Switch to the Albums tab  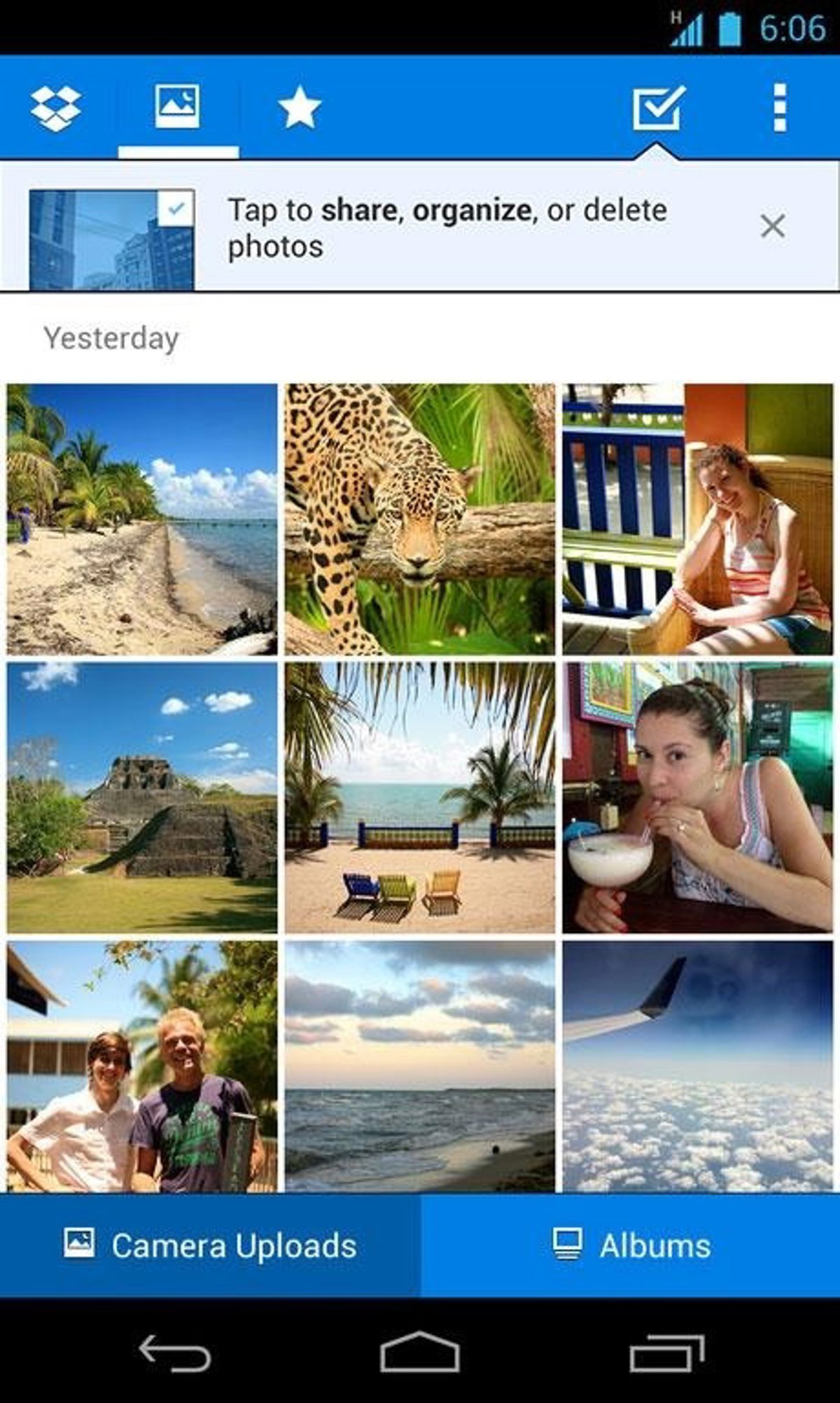[630, 1246]
